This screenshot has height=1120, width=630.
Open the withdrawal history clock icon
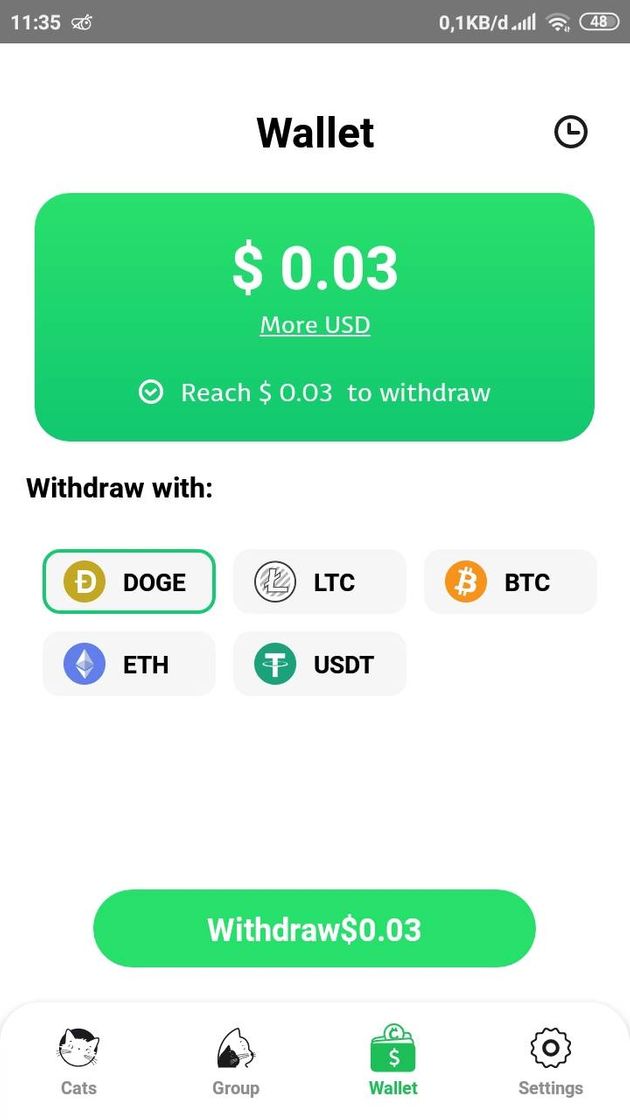571,132
